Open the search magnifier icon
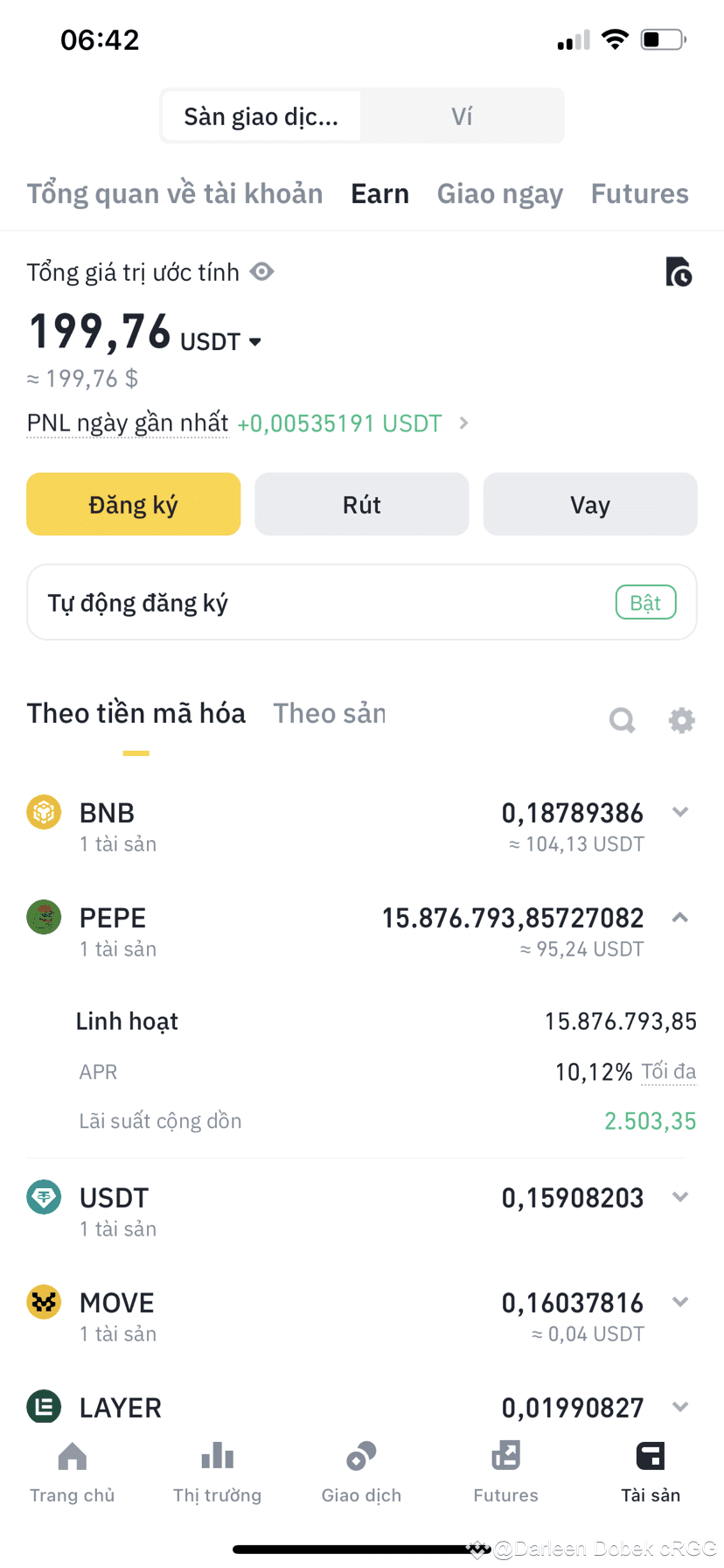Viewport: 724px width, 1568px height. coord(622,720)
